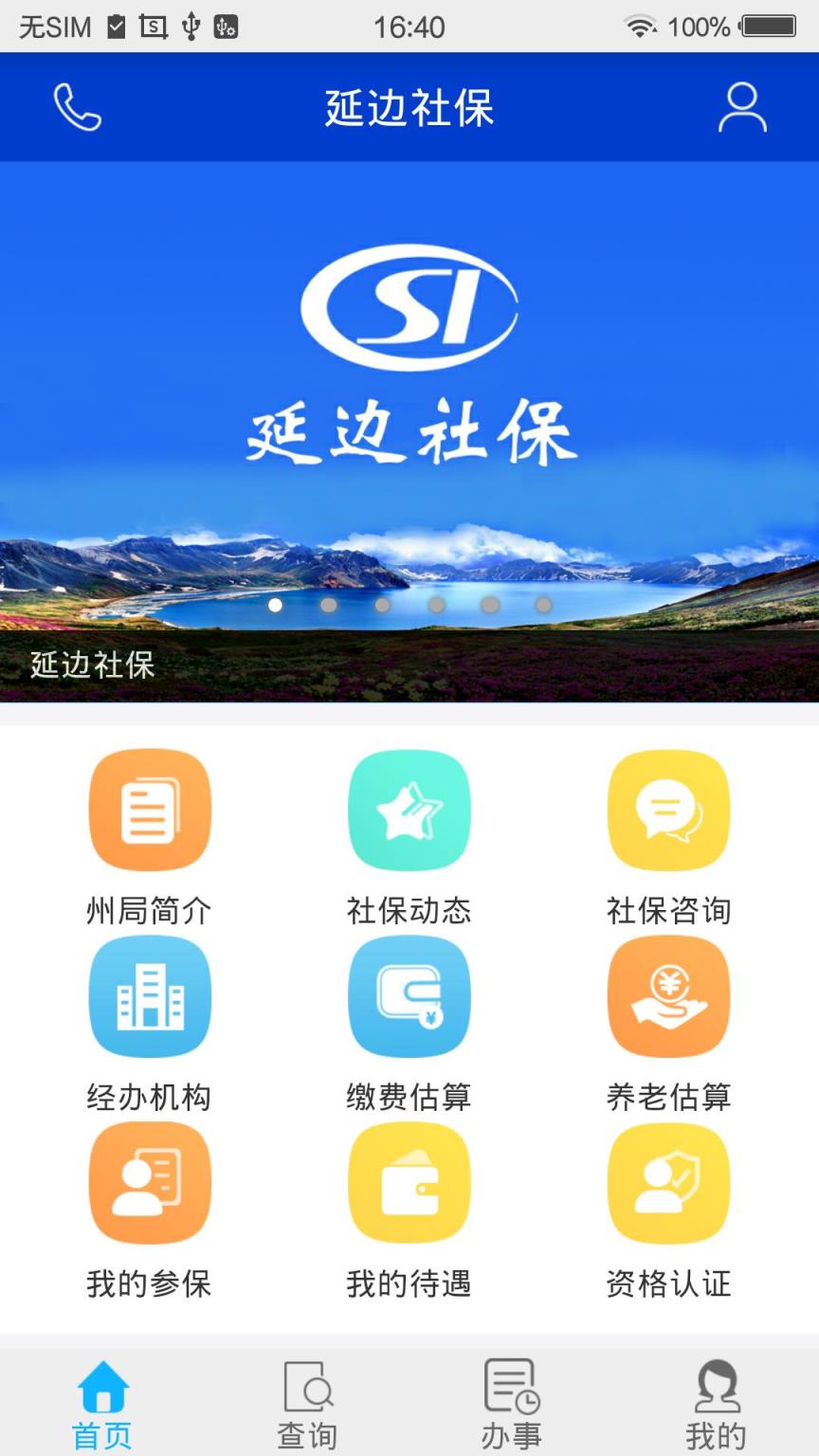This screenshot has height=1456, width=819.
Task: Switch to the 查询 tab
Action: tap(306, 1403)
